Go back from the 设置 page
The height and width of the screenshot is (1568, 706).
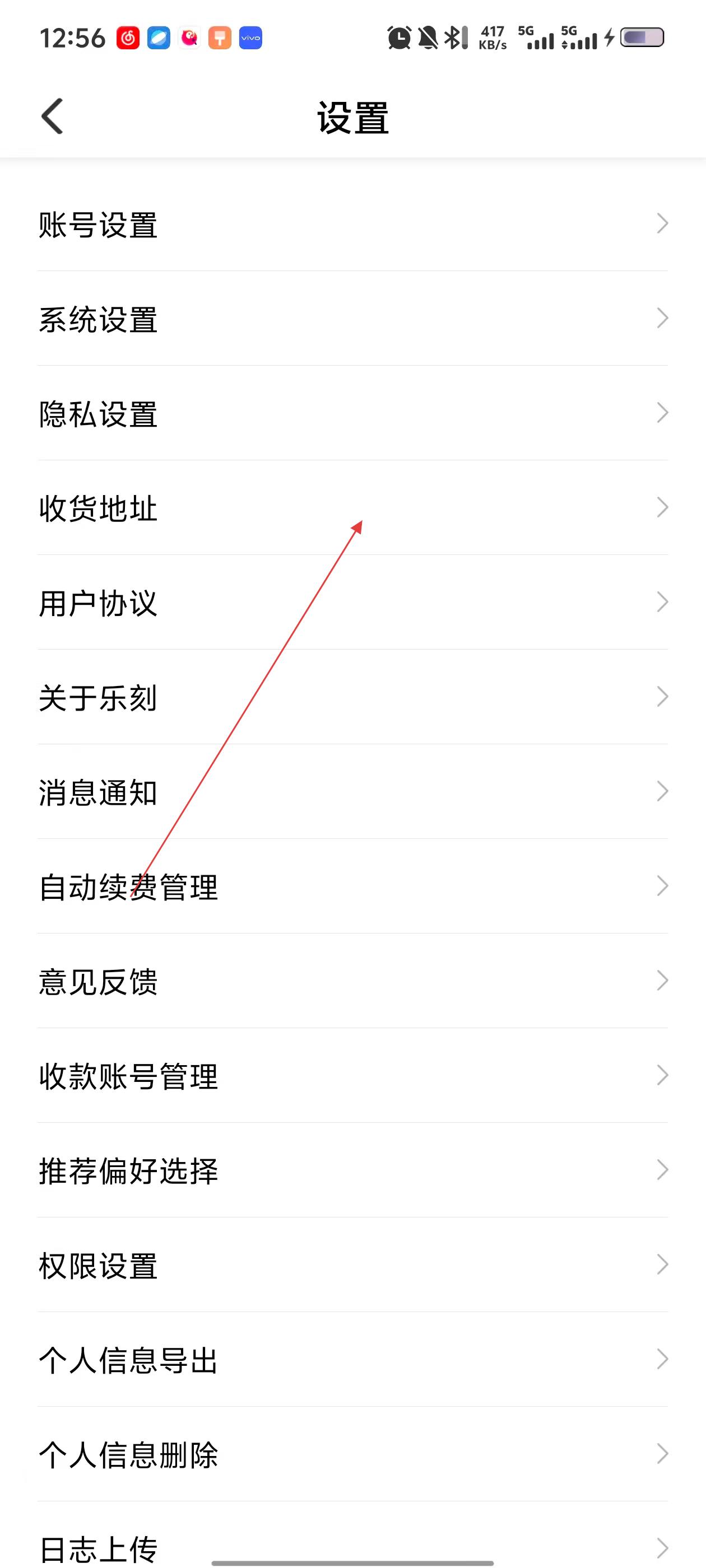[52, 116]
